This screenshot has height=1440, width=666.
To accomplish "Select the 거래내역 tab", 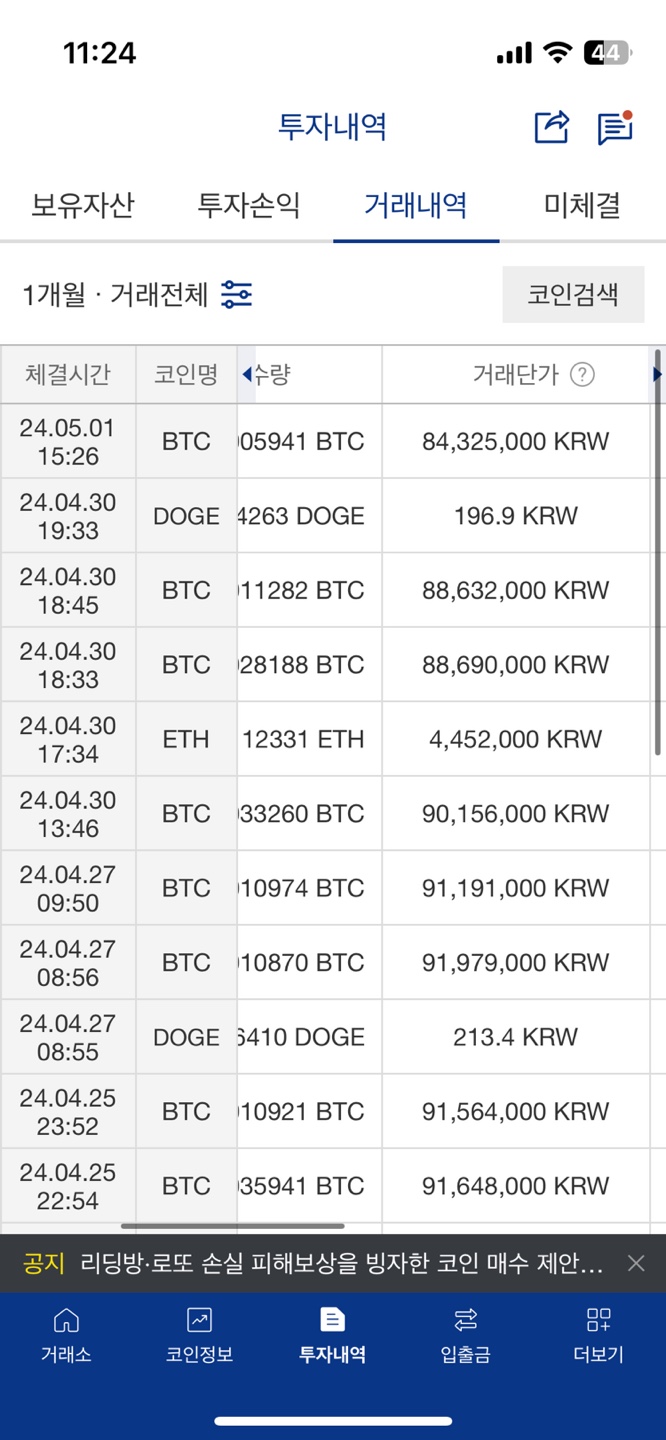I will (x=416, y=205).
